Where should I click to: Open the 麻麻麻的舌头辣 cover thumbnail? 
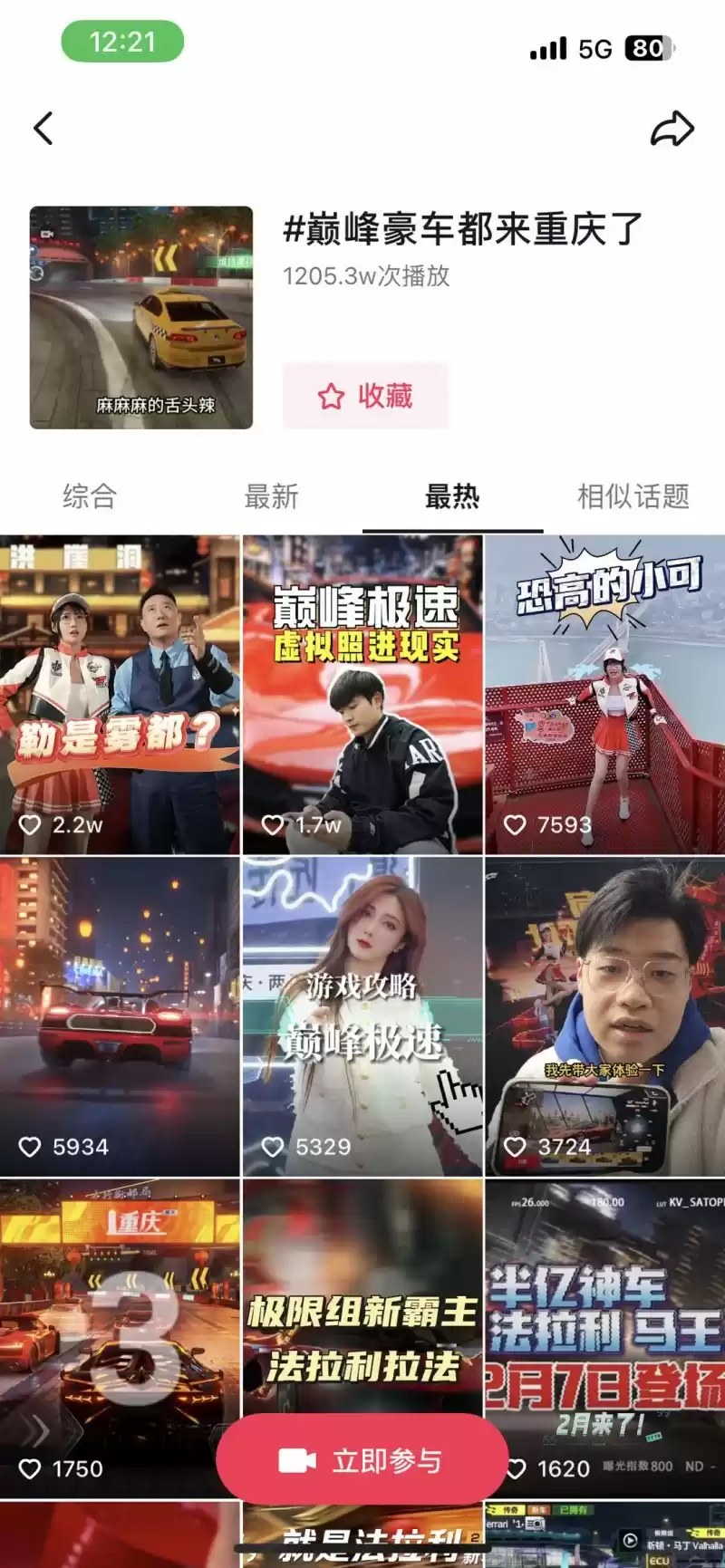point(141,316)
